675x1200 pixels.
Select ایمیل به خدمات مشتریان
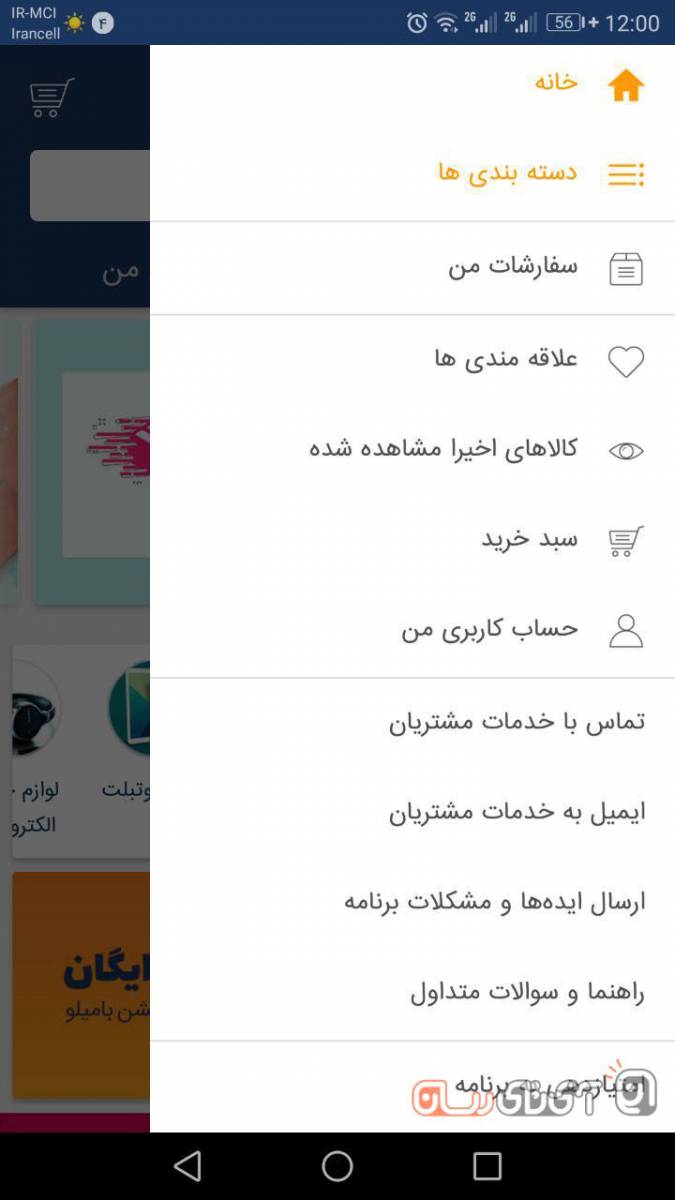[x=516, y=812]
